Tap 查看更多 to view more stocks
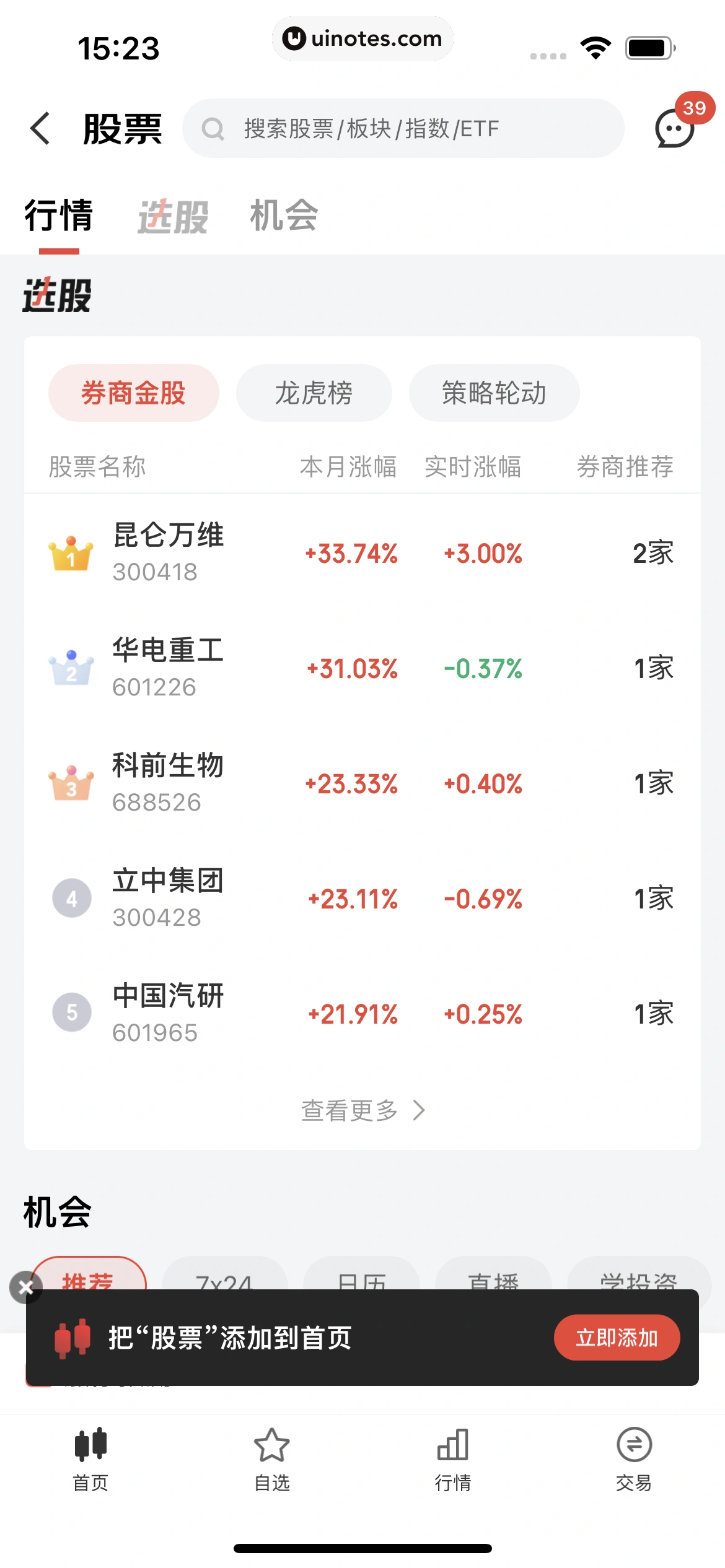 coord(362,1110)
